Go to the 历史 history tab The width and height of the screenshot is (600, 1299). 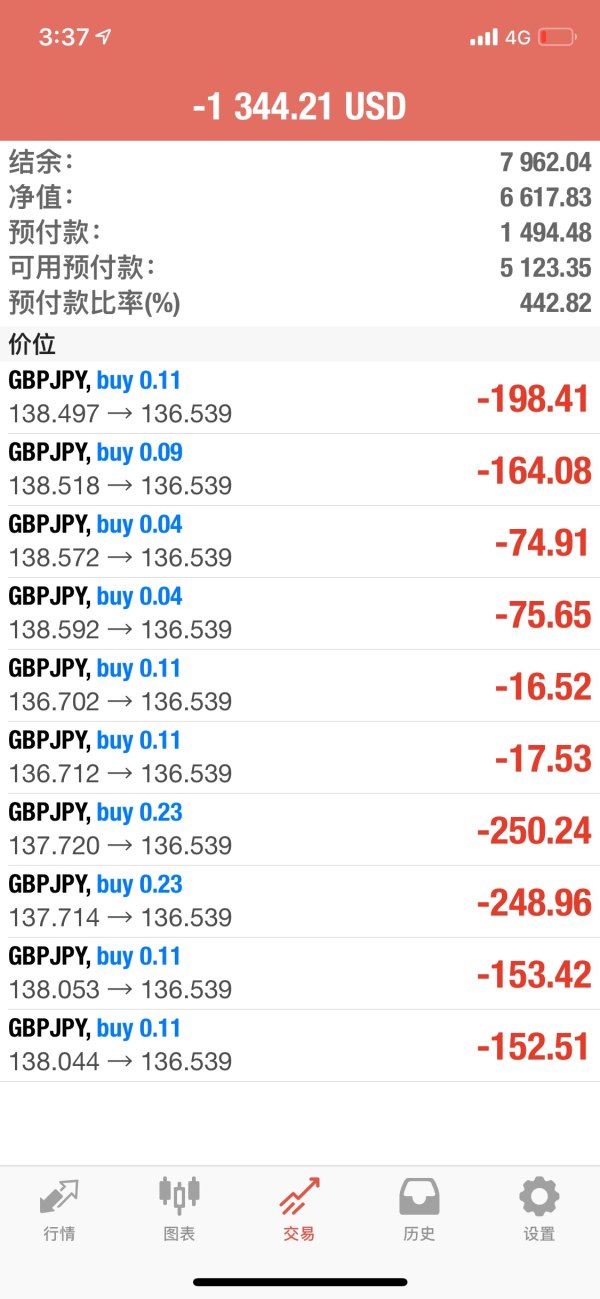tap(419, 1208)
